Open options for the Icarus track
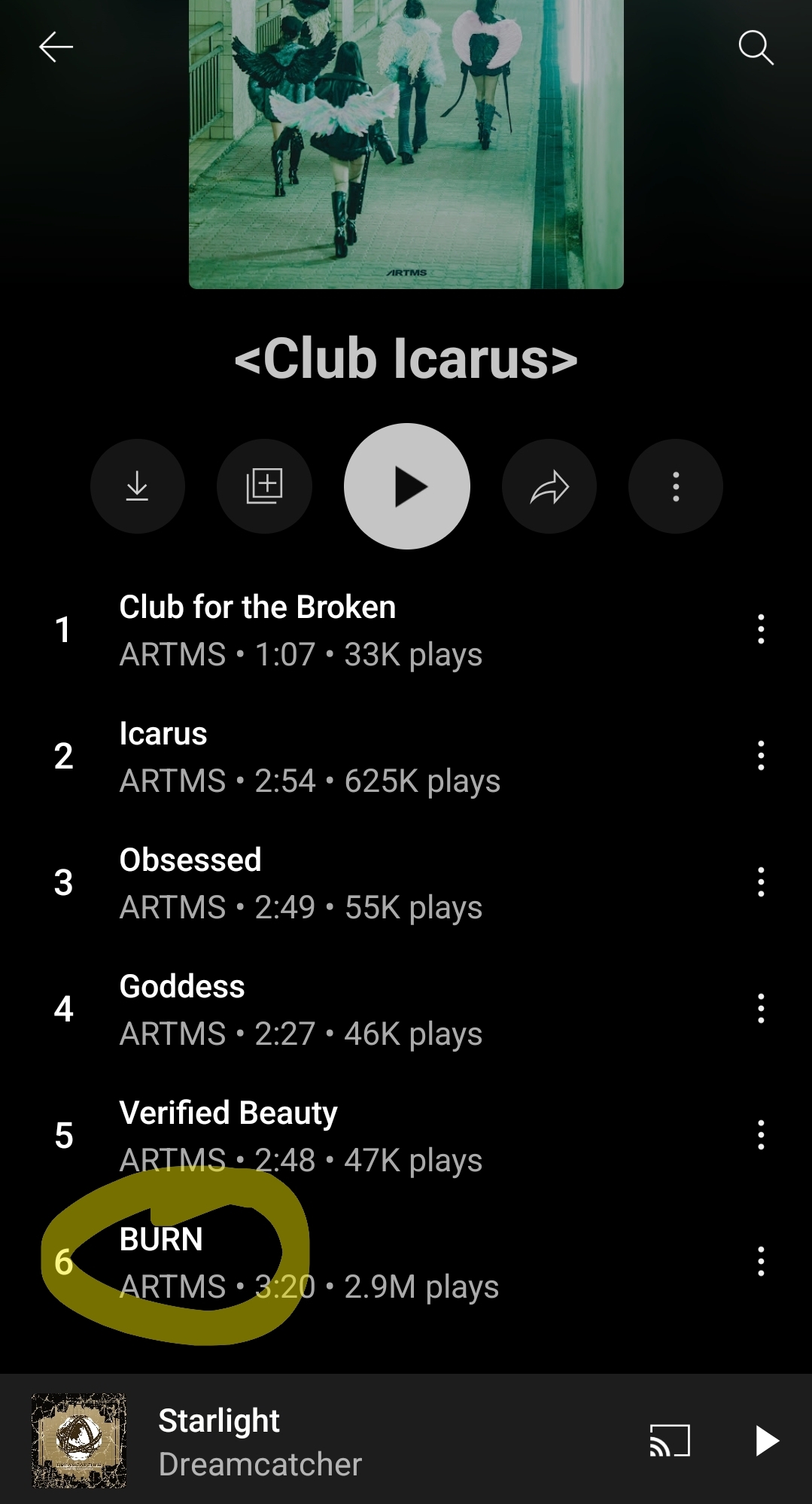The width and height of the screenshot is (812, 1504). click(761, 756)
